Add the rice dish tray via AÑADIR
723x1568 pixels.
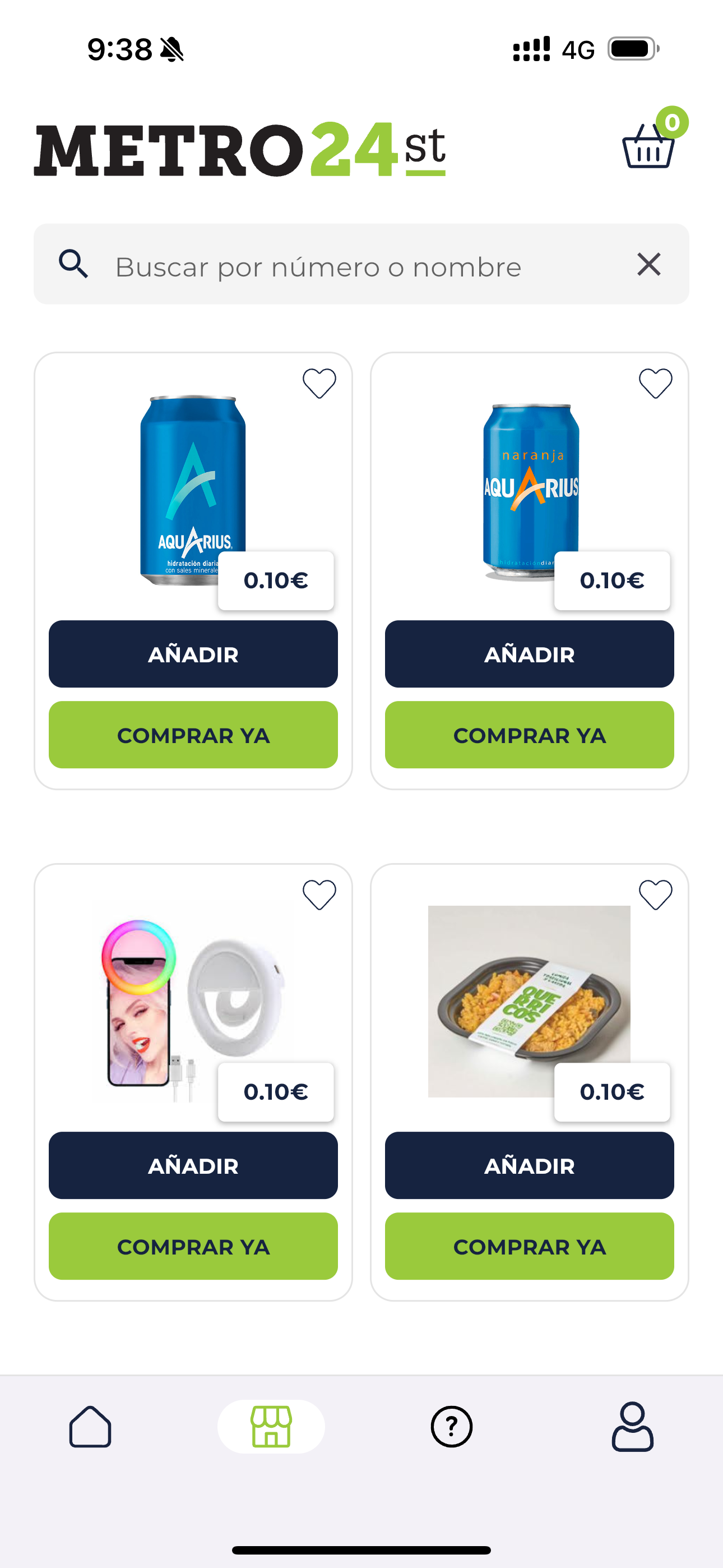tap(530, 1166)
